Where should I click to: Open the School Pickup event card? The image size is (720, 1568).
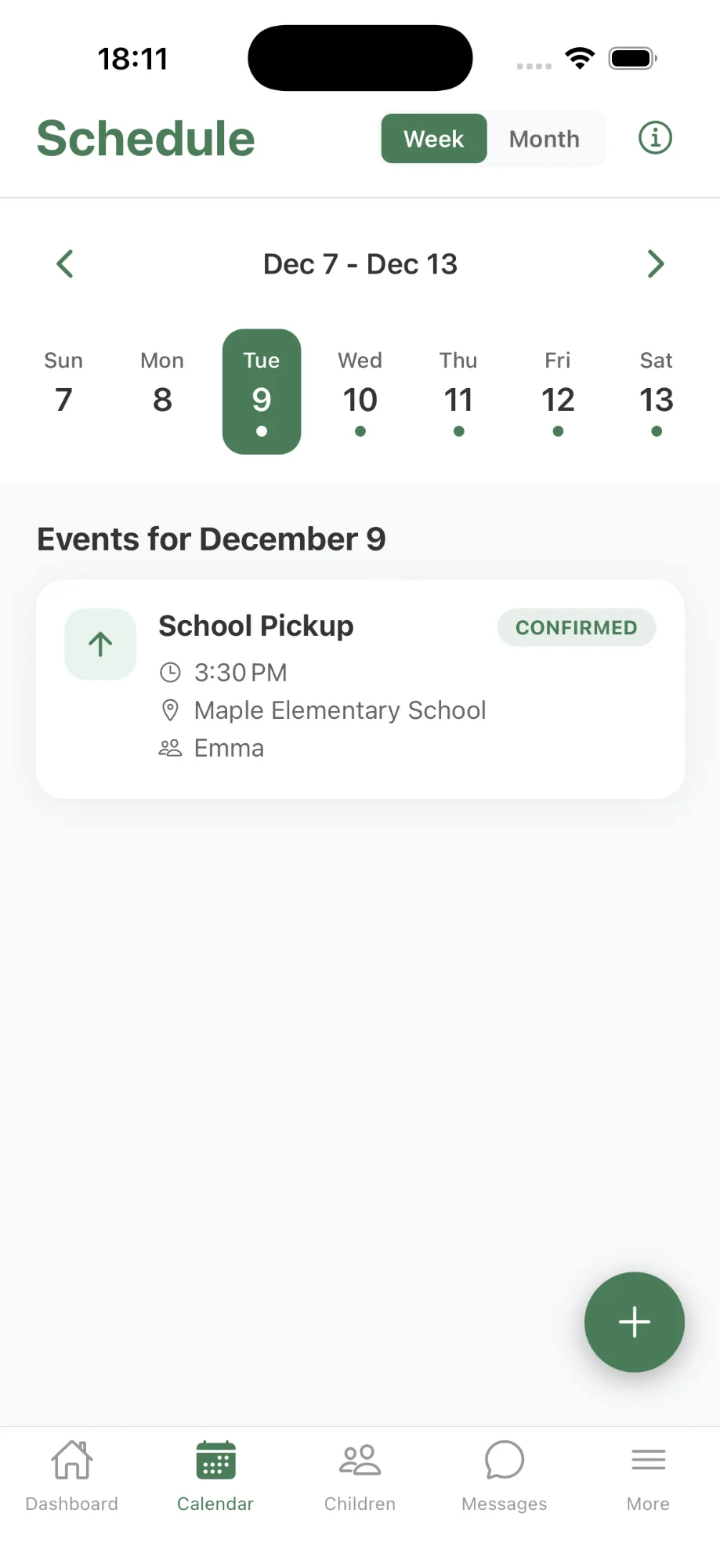tap(360, 688)
